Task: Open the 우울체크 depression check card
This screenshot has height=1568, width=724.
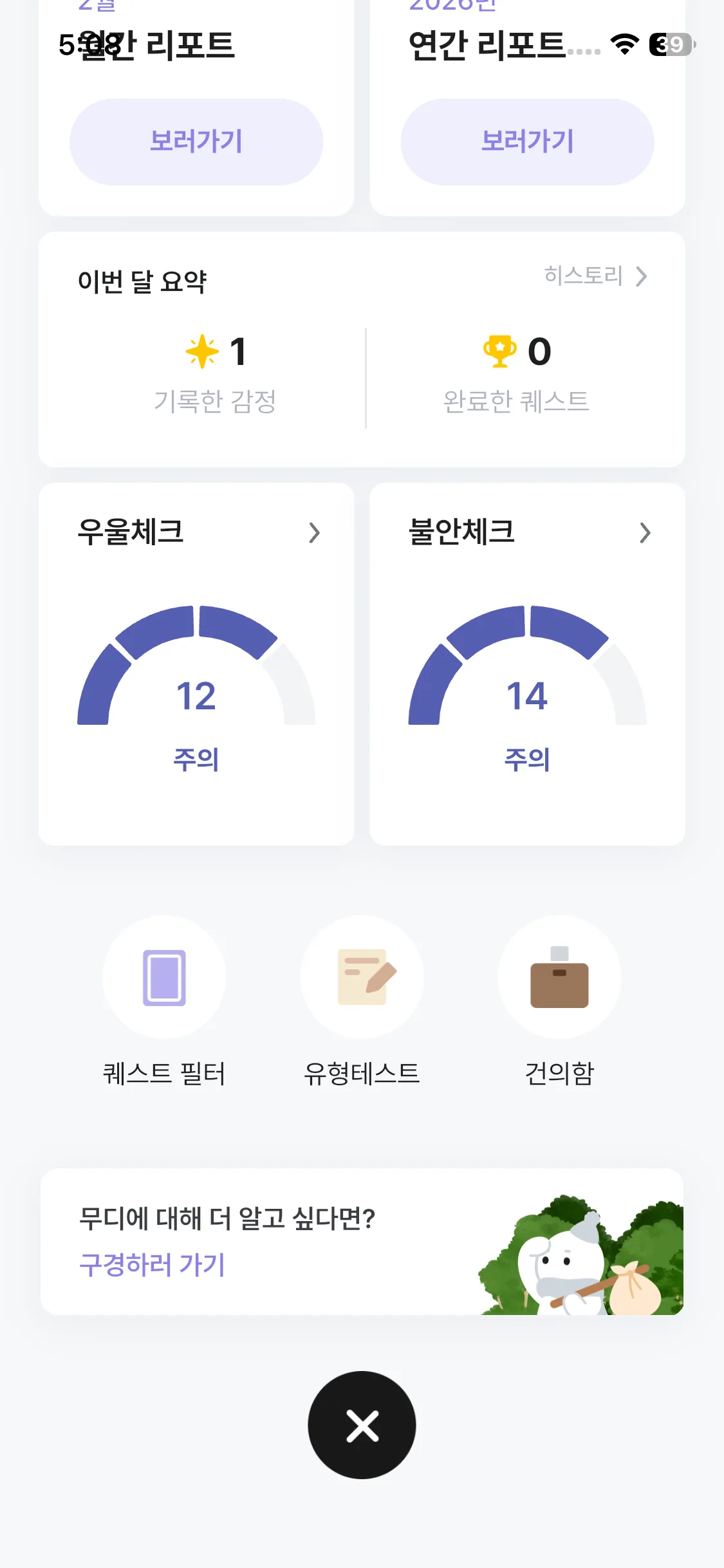Action: (196, 663)
